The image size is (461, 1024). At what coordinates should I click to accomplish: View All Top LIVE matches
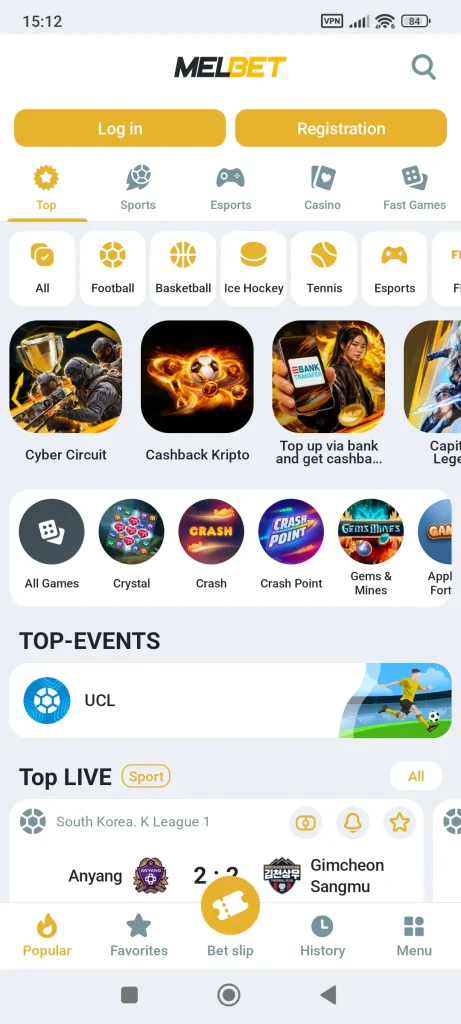416,776
